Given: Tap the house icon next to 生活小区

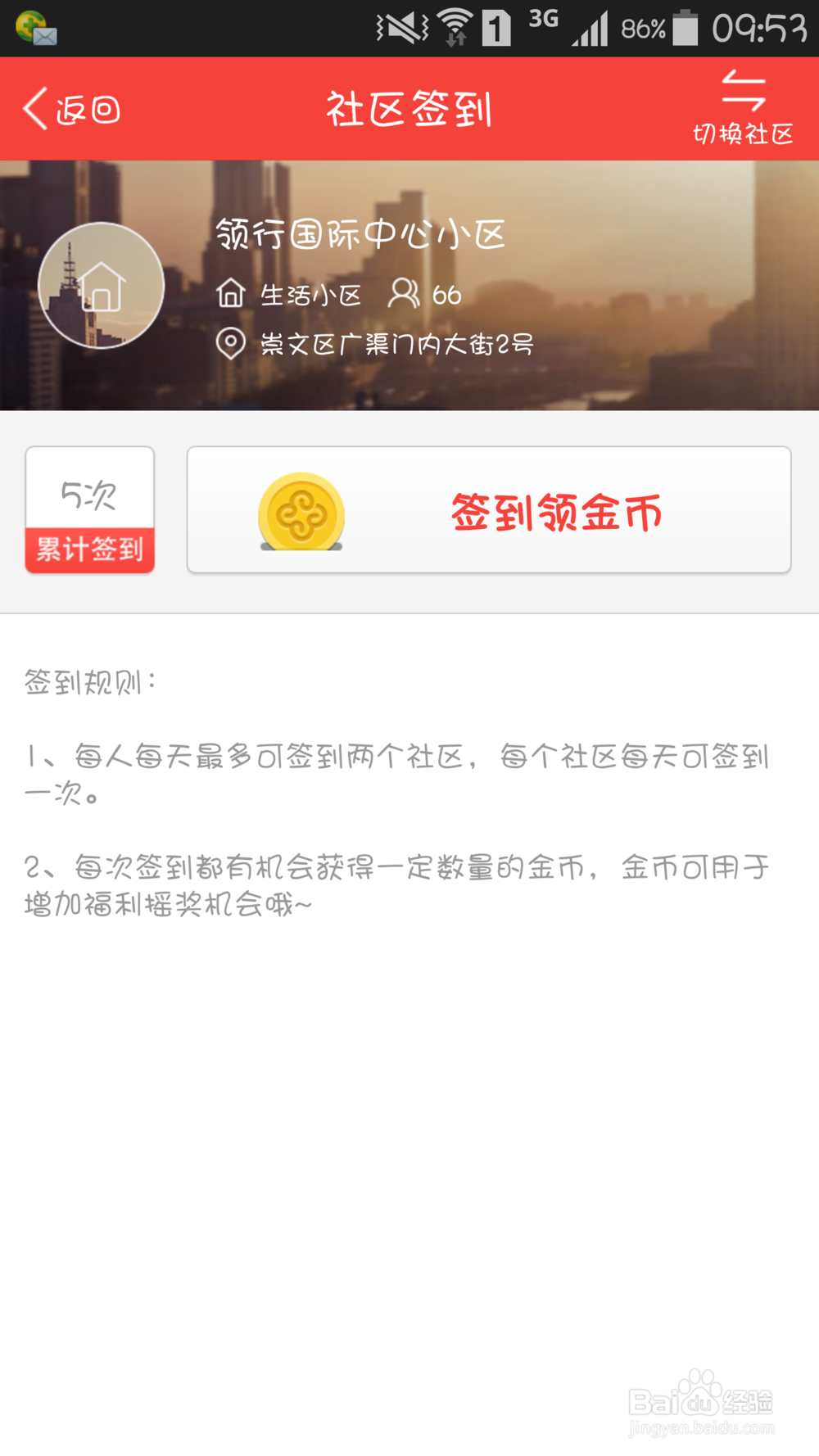Looking at the screenshot, I should [x=230, y=292].
